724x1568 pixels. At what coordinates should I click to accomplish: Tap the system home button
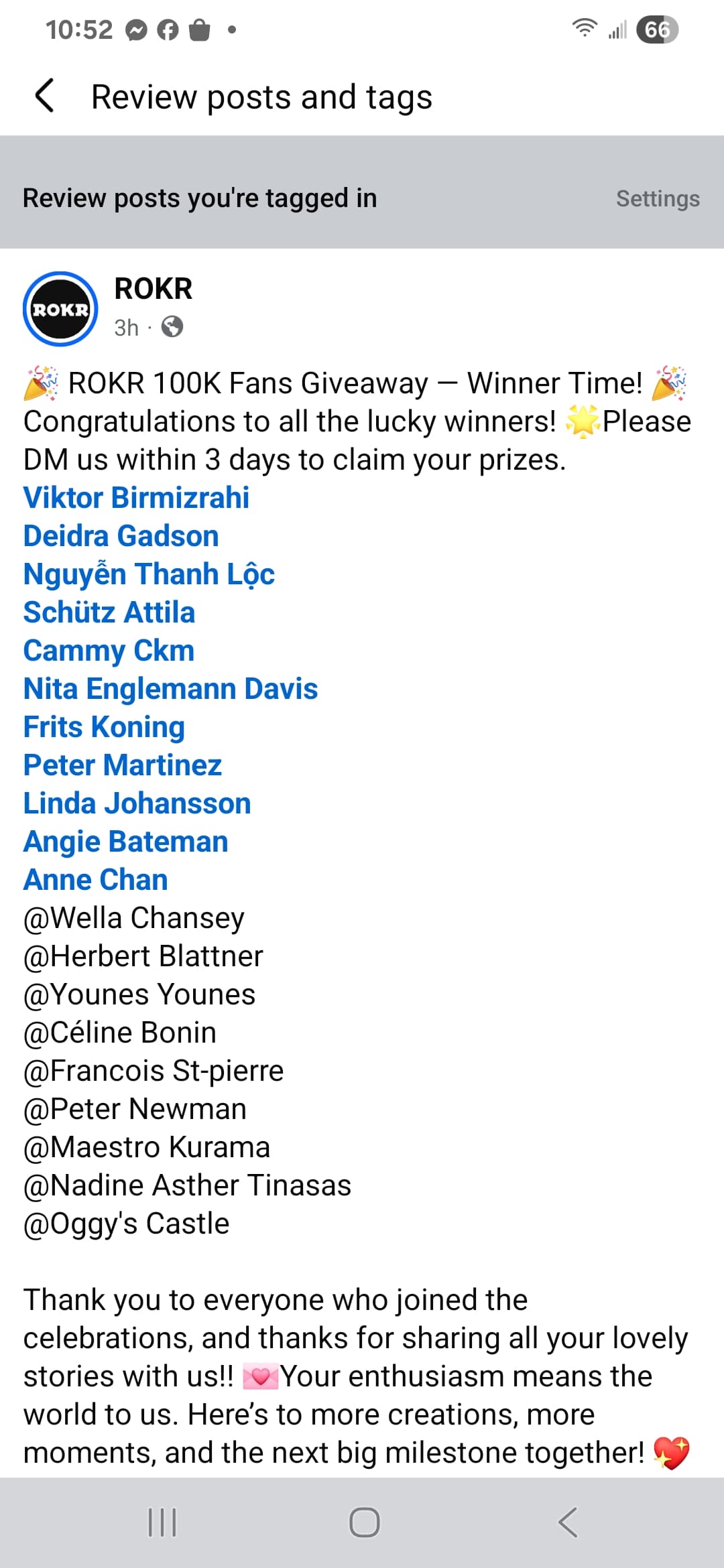364,1522
